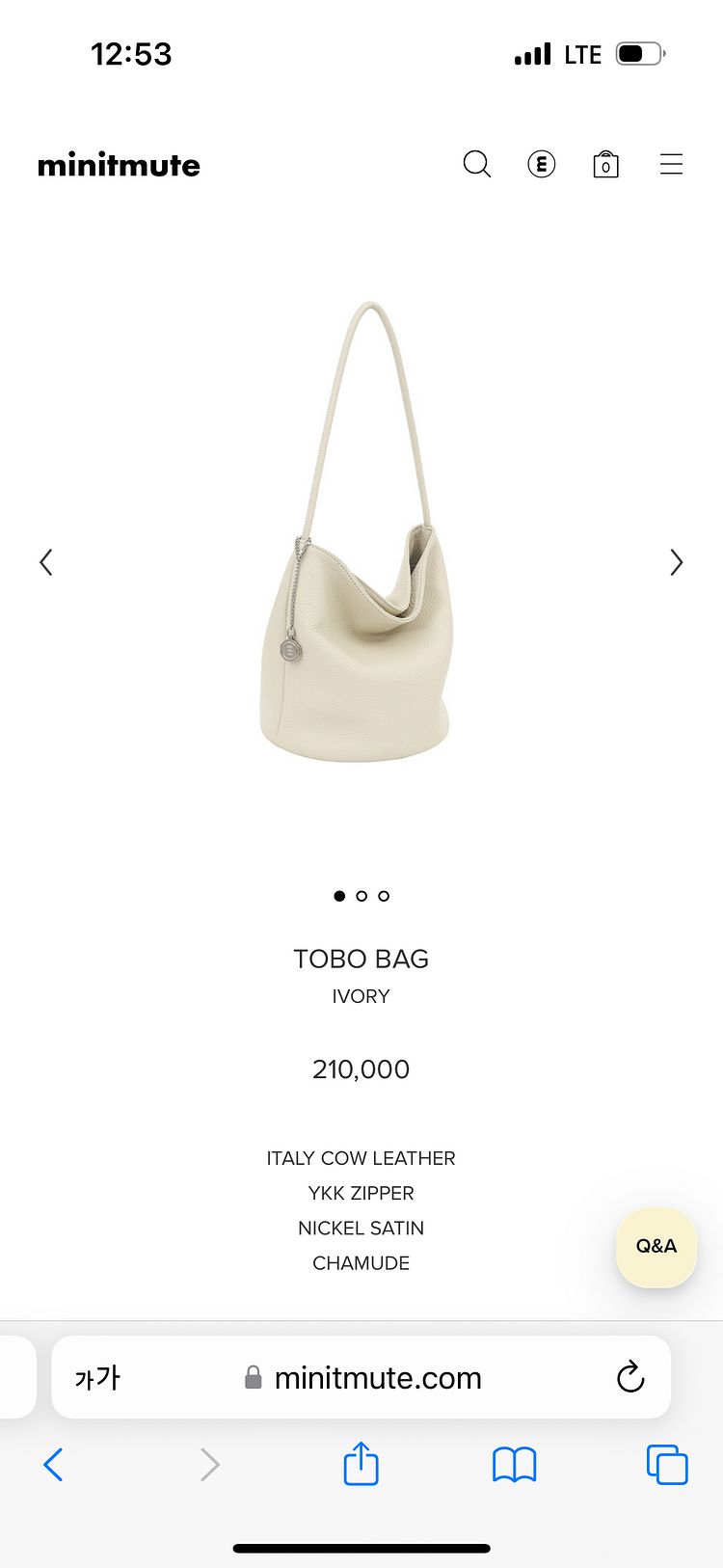Image resolution: width=723 pixels, height=1568 pixels.
Task: Jump to the third image dot
Action: pos(384,896)
